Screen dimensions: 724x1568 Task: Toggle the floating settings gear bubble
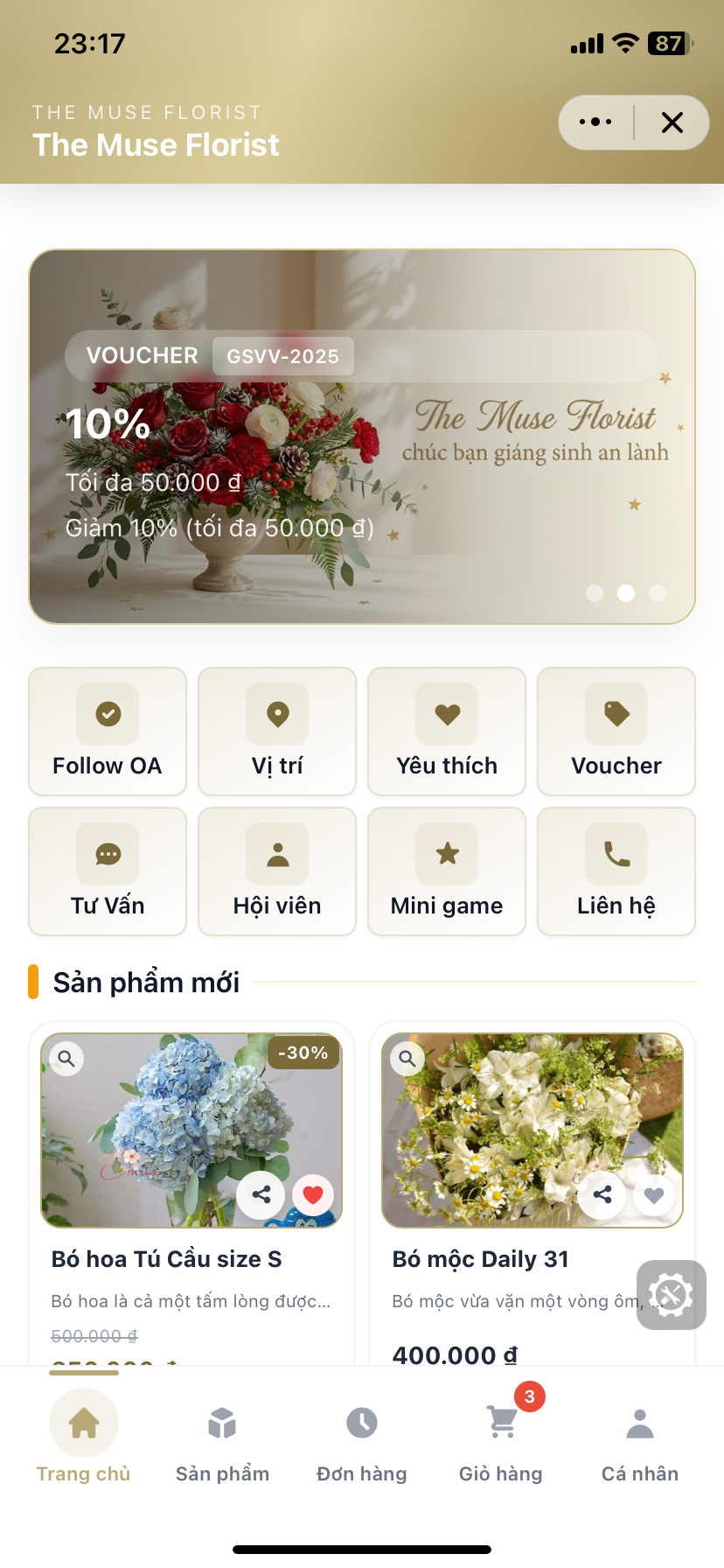click(x=671, y=1294)
